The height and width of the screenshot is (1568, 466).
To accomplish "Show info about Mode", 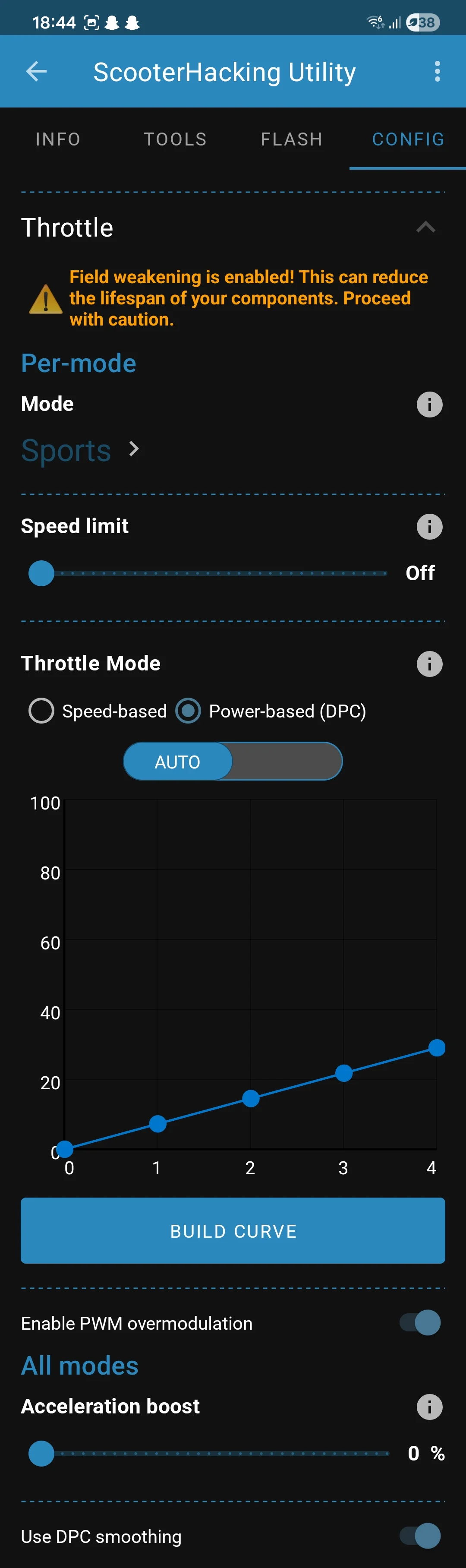I will click(x=429, y=405).
